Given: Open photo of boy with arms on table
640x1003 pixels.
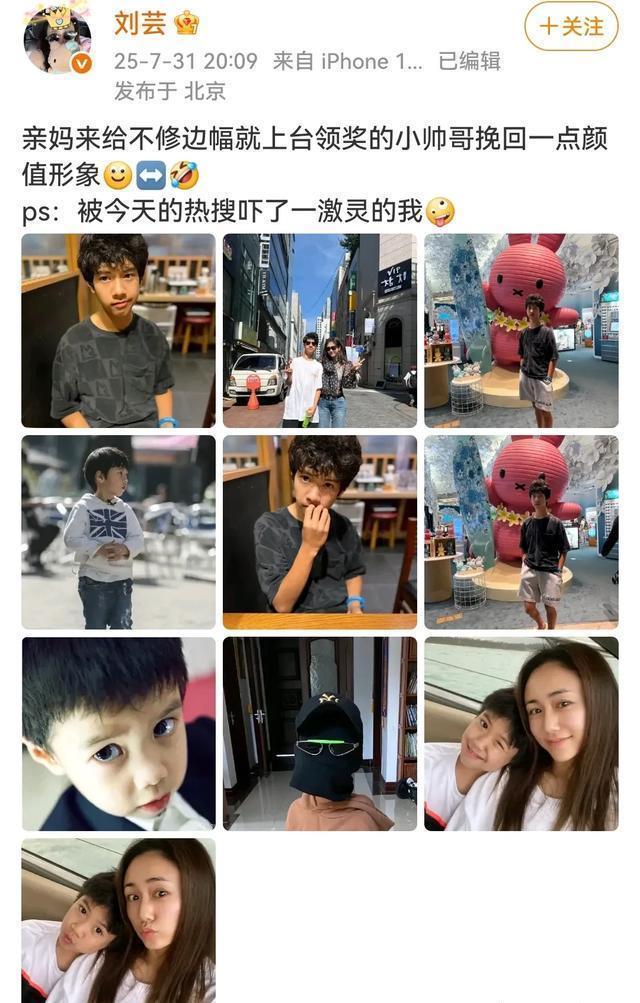Looking at the screenshot, I should 118,331.
